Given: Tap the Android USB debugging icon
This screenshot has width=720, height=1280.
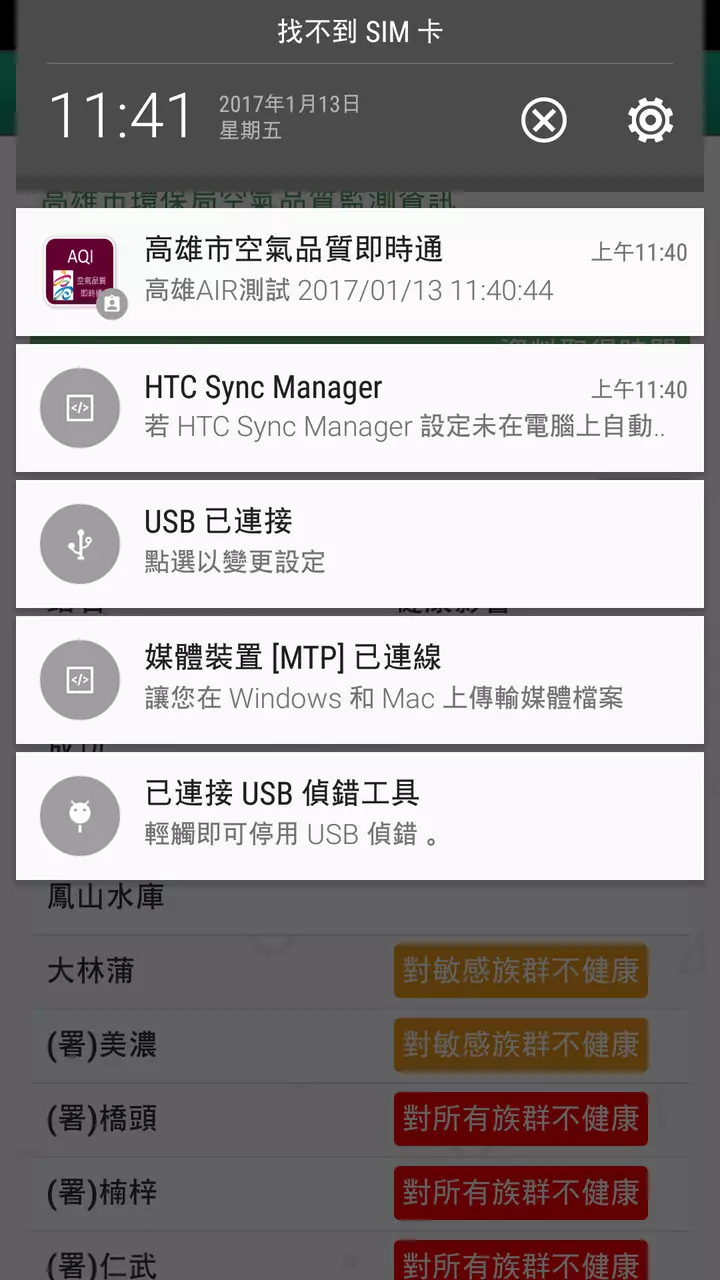Looking at the screenshot, I should [80, 816].
